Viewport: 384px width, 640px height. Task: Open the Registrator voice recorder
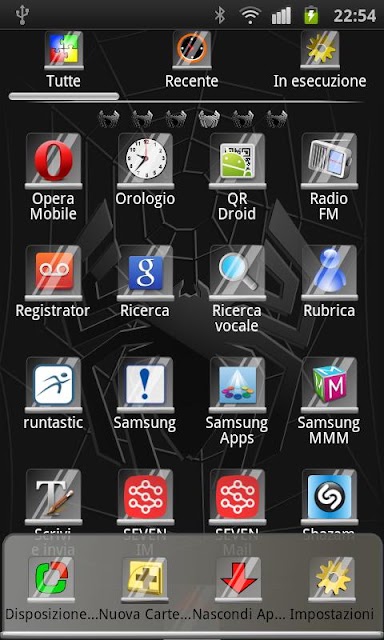click(53, 282)
